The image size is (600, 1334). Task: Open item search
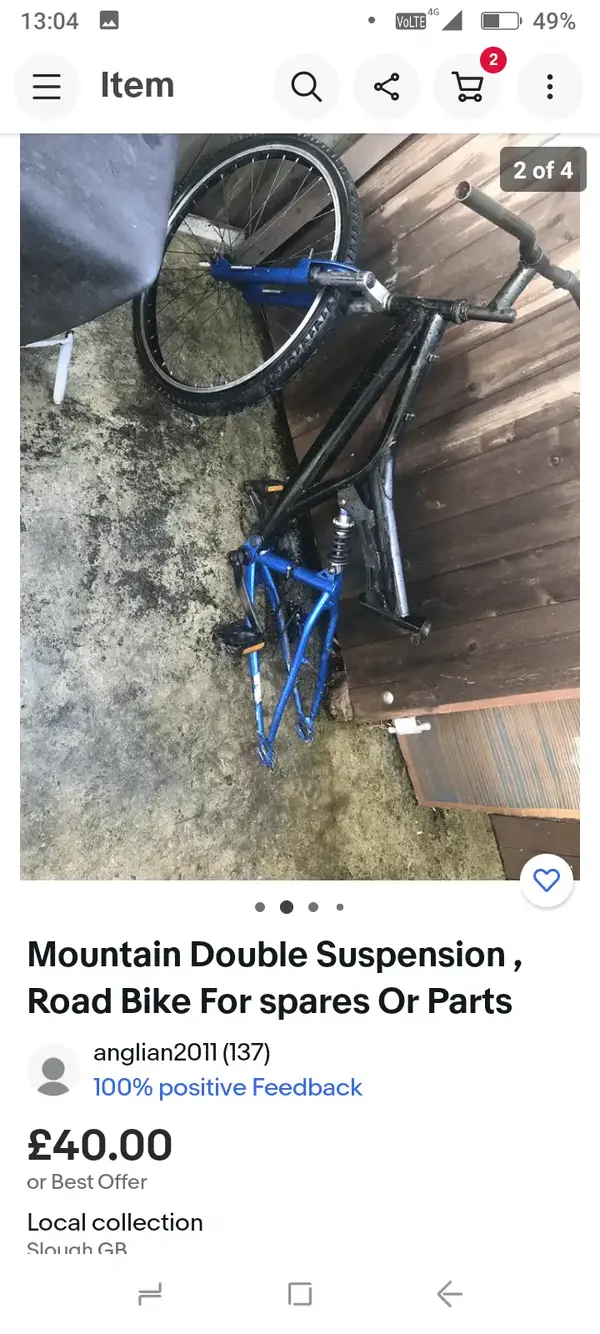point(306,87)
